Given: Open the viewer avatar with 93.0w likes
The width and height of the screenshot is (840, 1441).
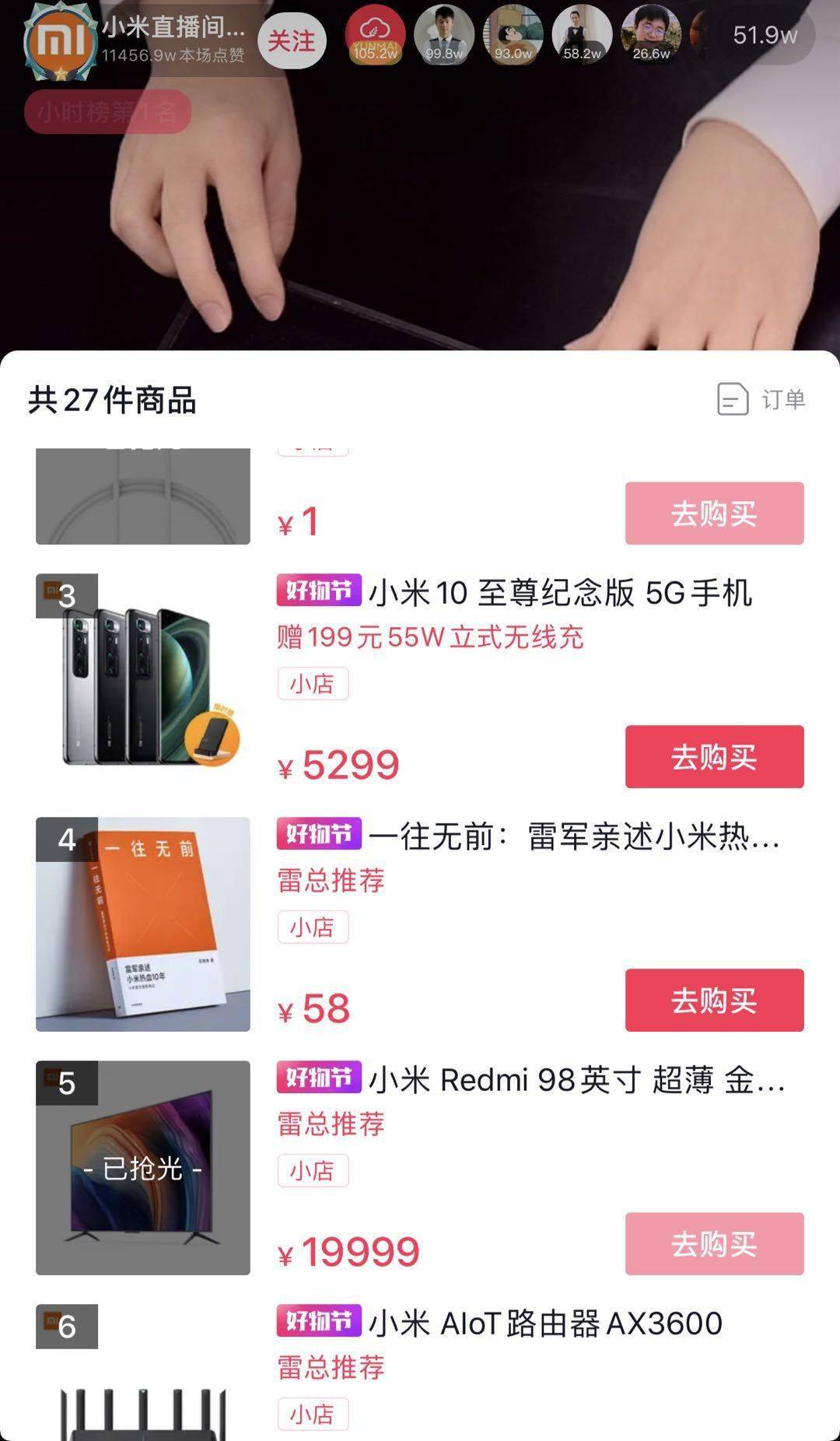Looking at the screenshot, I should tap(513, 37).
